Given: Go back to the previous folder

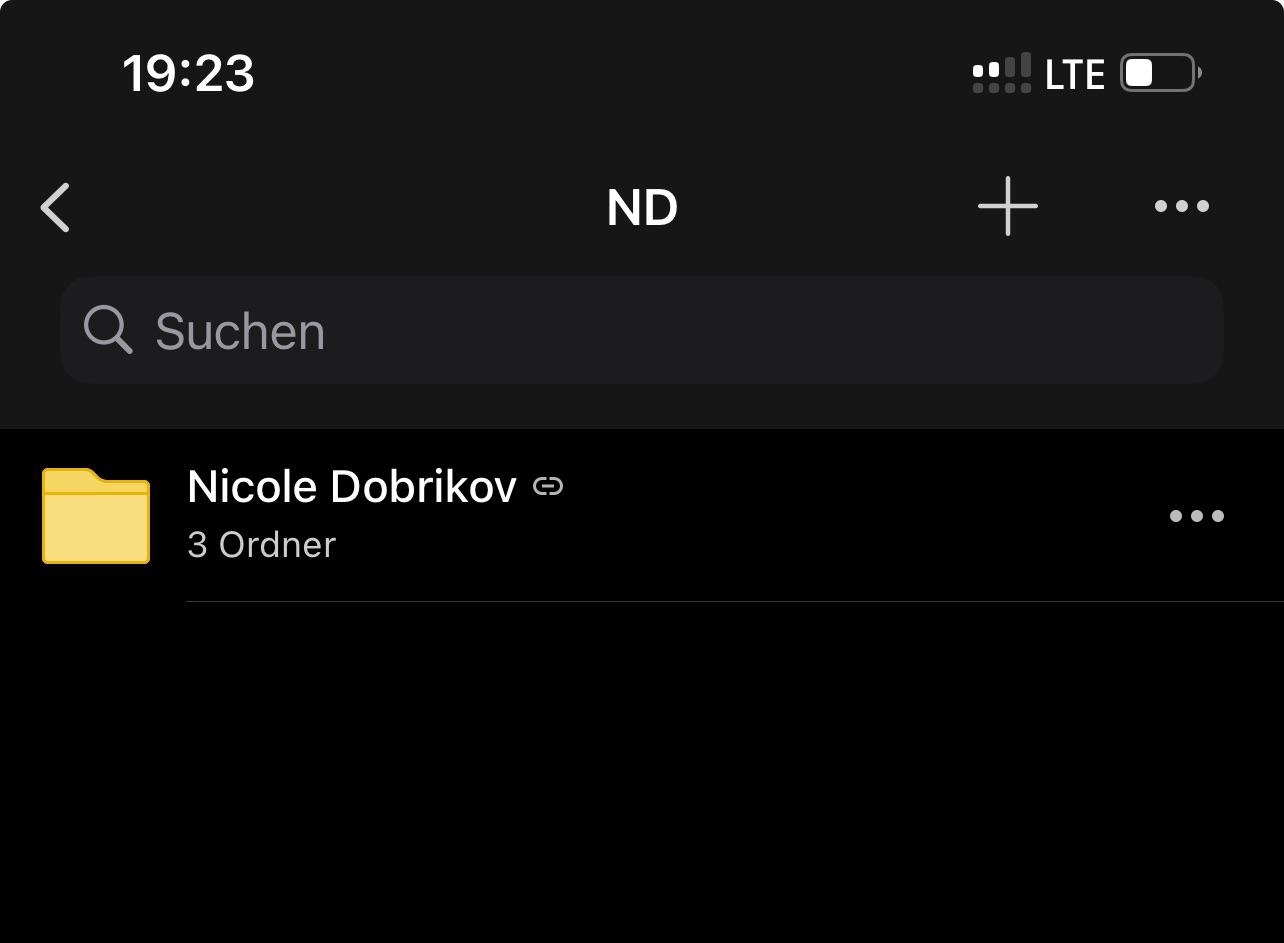Looking at the screenshot, I should (56, 207).
